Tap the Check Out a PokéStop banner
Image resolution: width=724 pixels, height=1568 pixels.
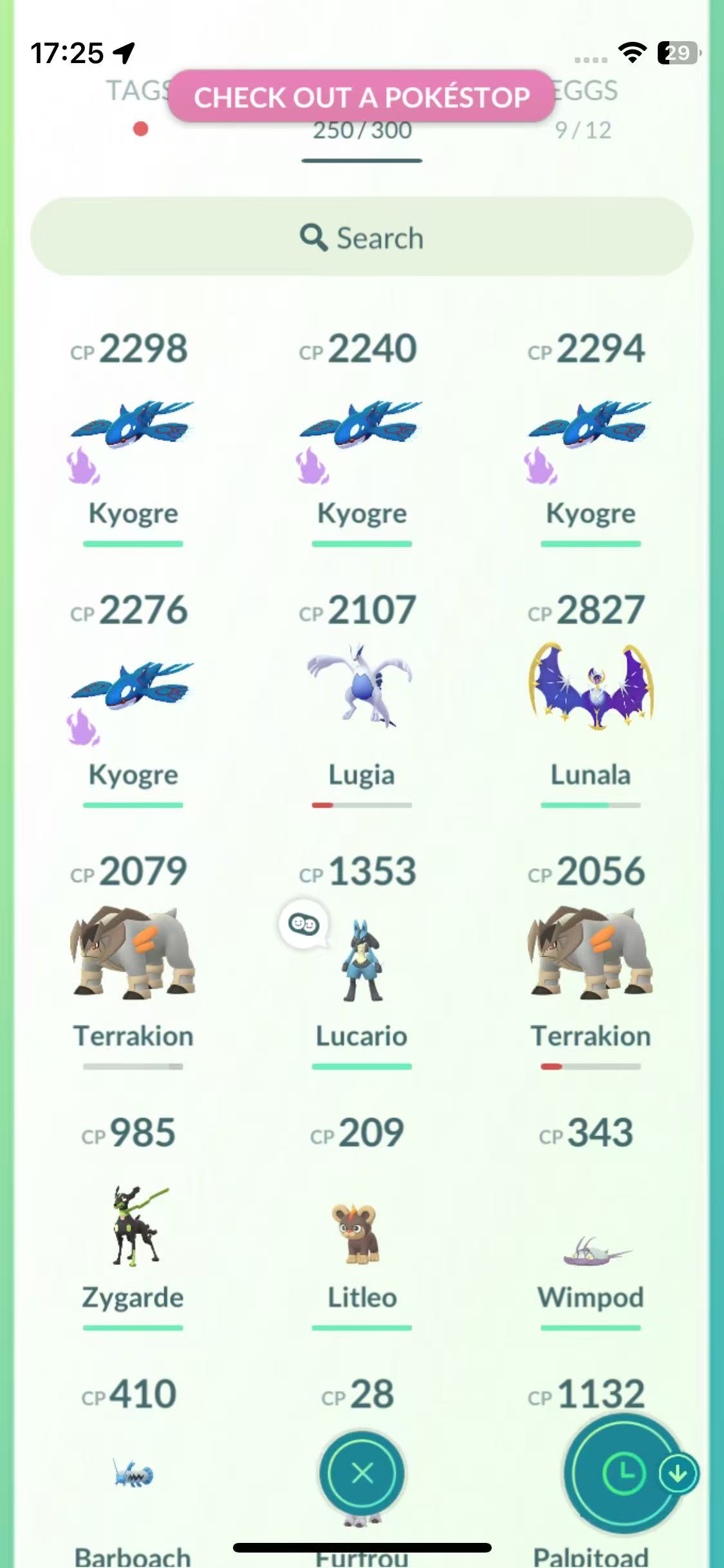coord(362,97)
